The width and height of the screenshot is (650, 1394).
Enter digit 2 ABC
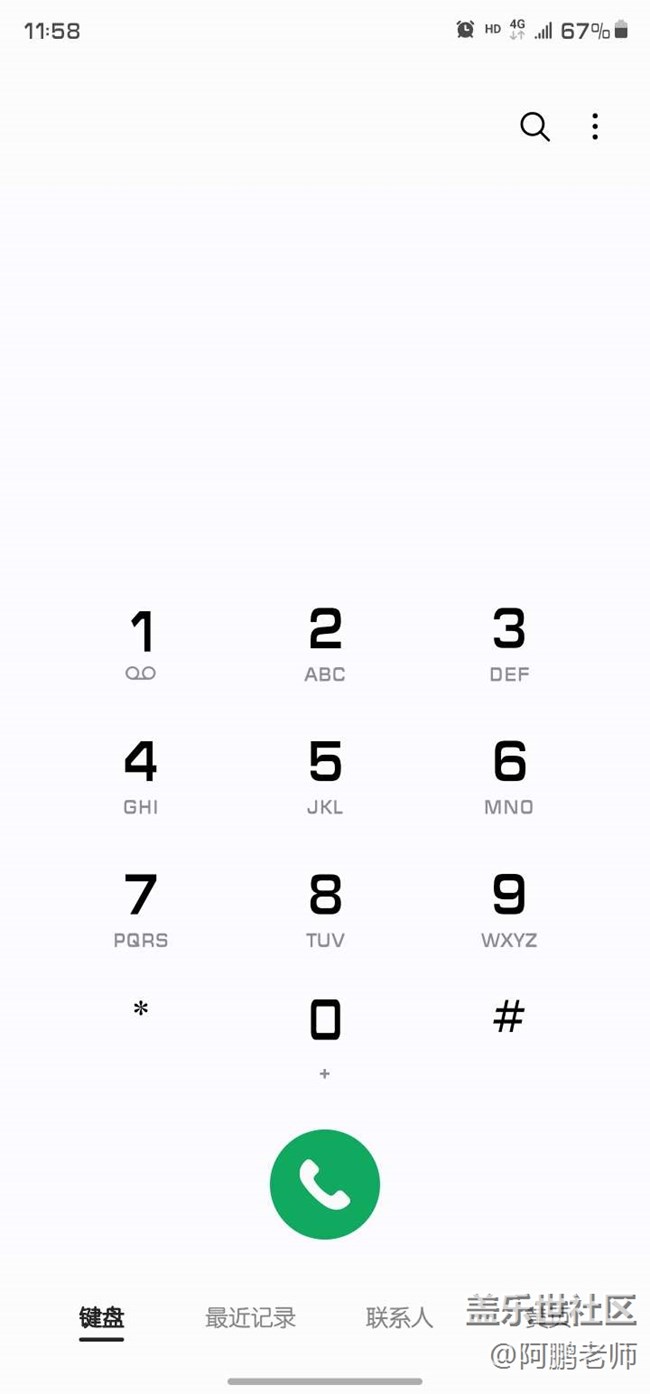pyautogui.click(x=325, y=645)
